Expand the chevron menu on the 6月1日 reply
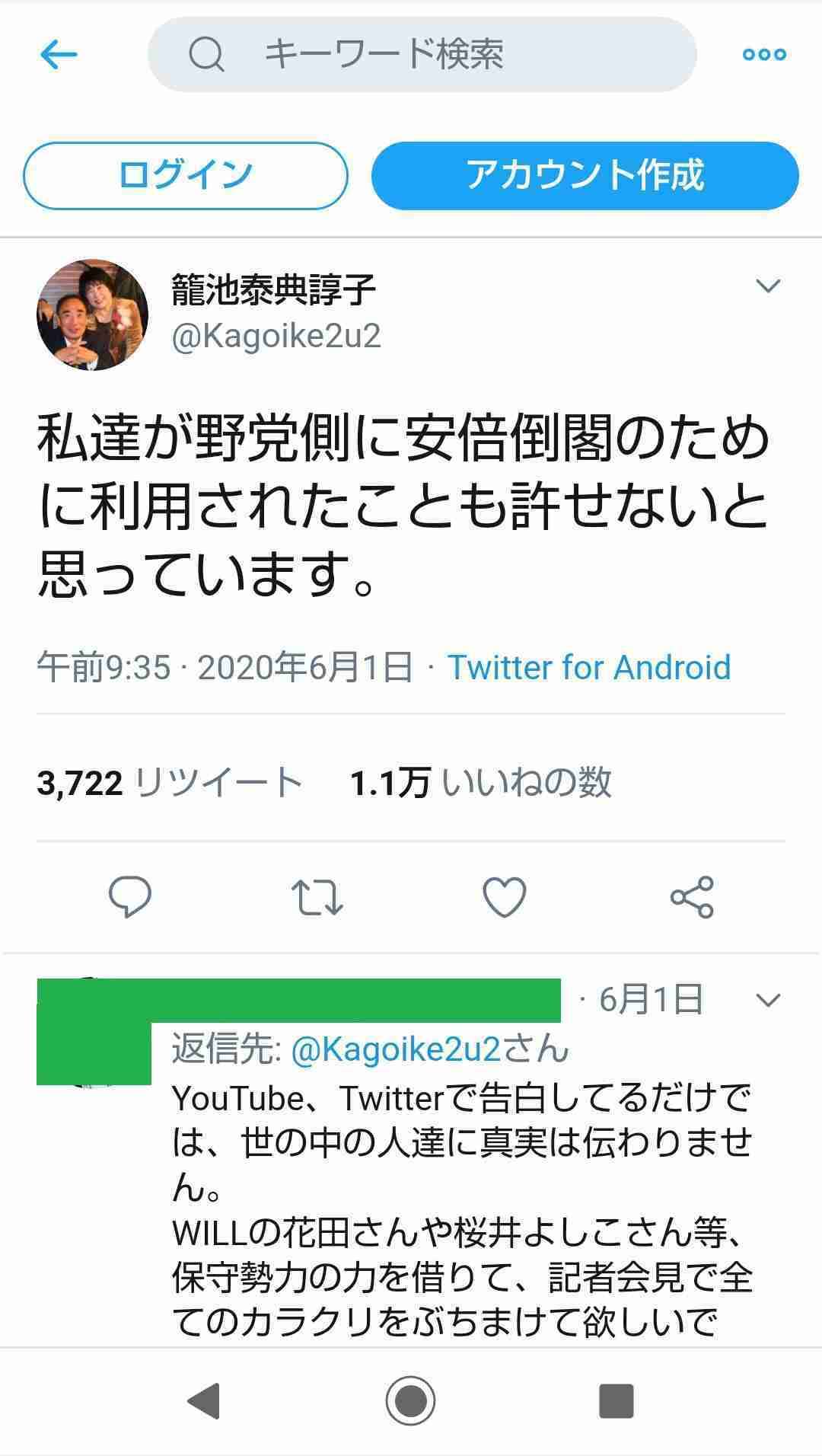 (768, 1000)
